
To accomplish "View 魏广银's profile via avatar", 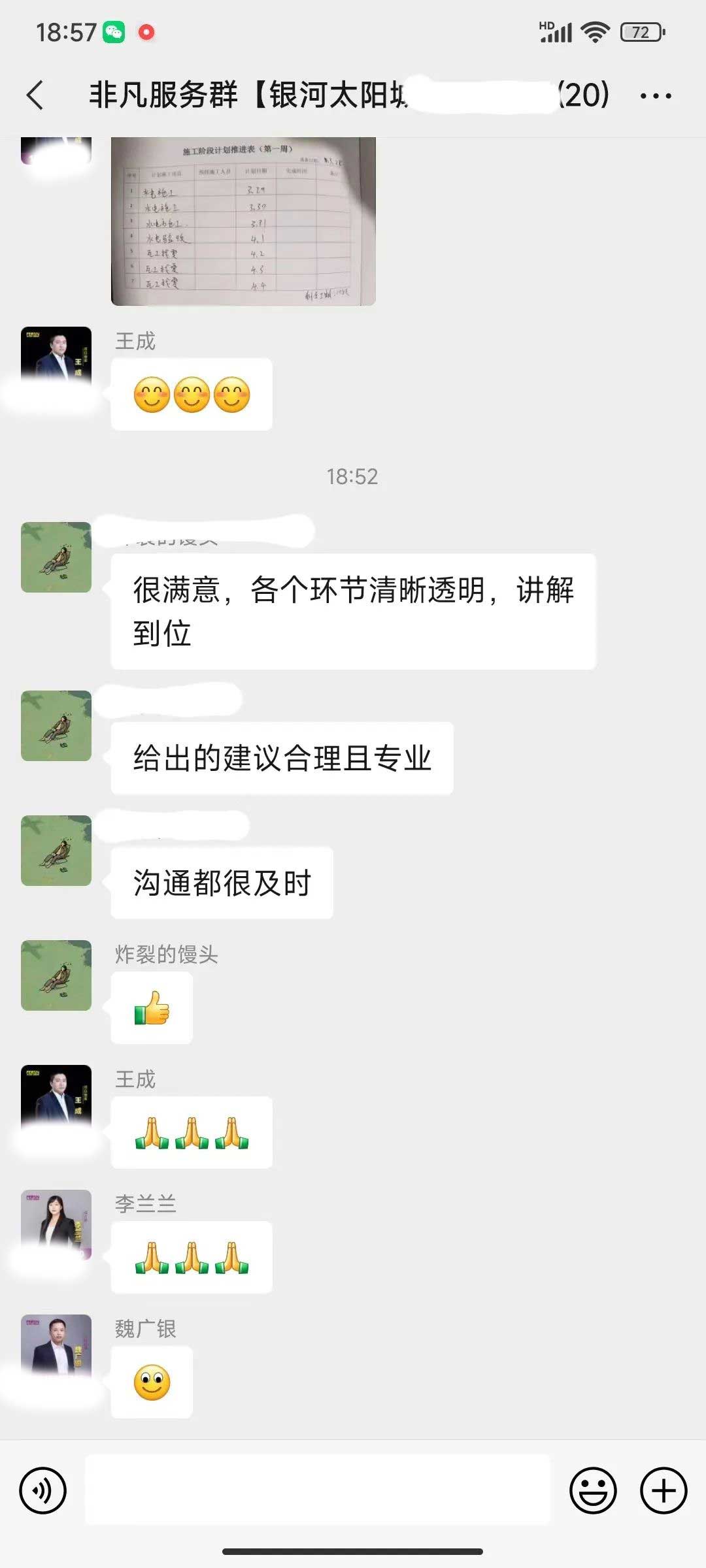I will (x=56, y=1348).
